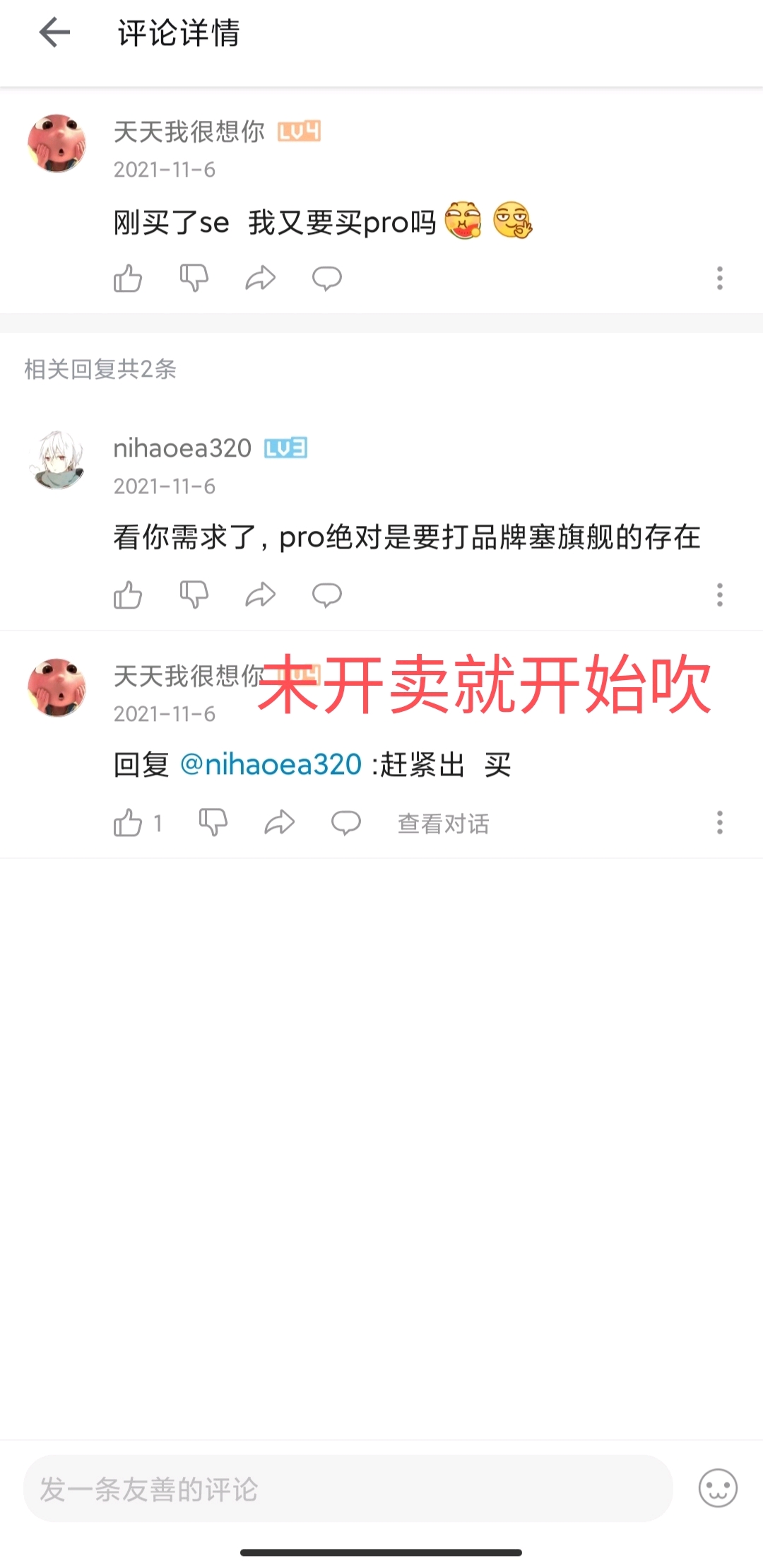Like the comment '刚买了se 我又要买pro吗'
Viewport: 763px width, 1568px height.
pyautogui.click(x=128, y=278)
